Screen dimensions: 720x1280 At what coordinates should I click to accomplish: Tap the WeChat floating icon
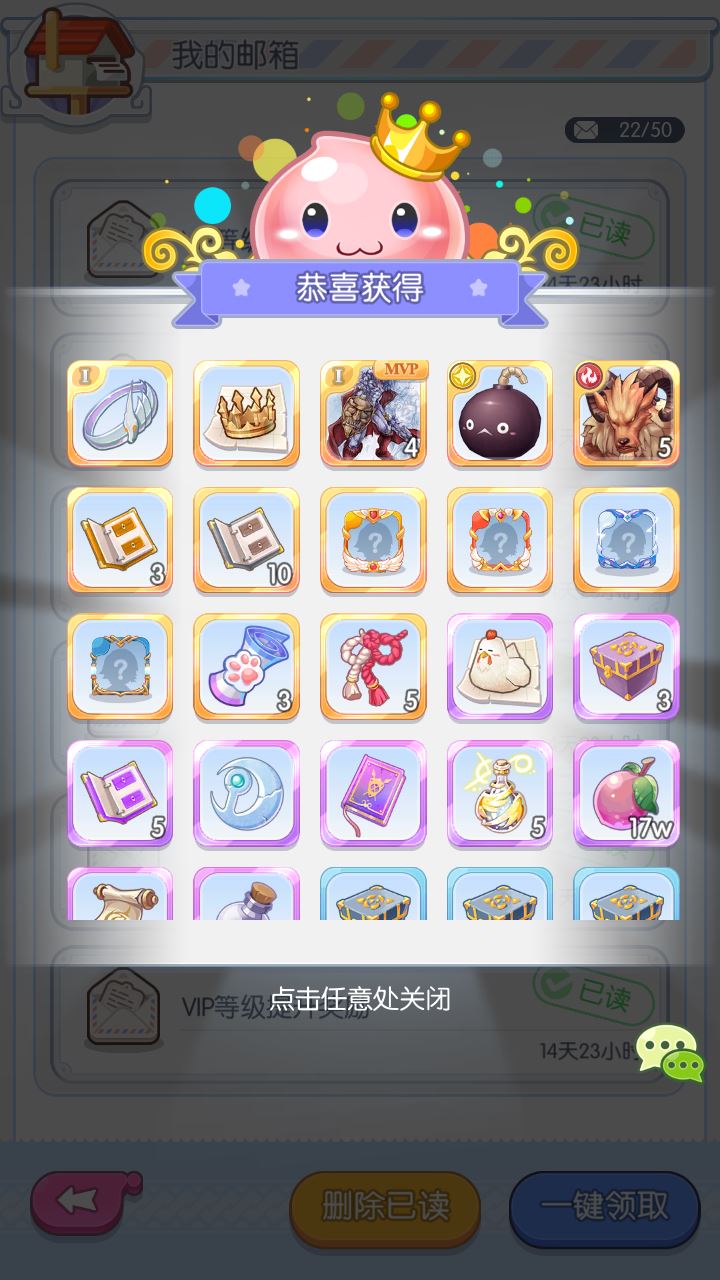[x=671, y=1054]
